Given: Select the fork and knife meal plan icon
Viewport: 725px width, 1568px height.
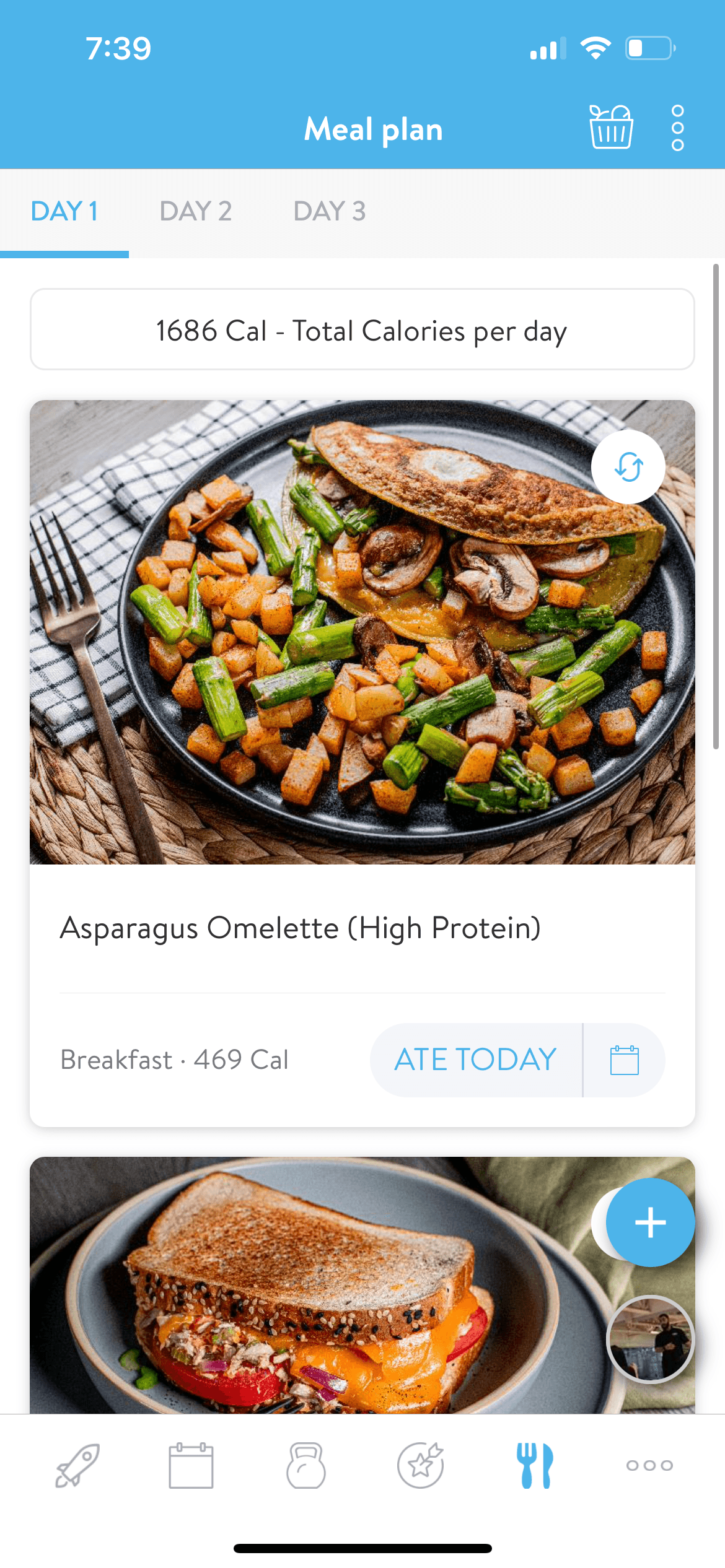Looking at the screenshot, I should [x=535, y=1465].
